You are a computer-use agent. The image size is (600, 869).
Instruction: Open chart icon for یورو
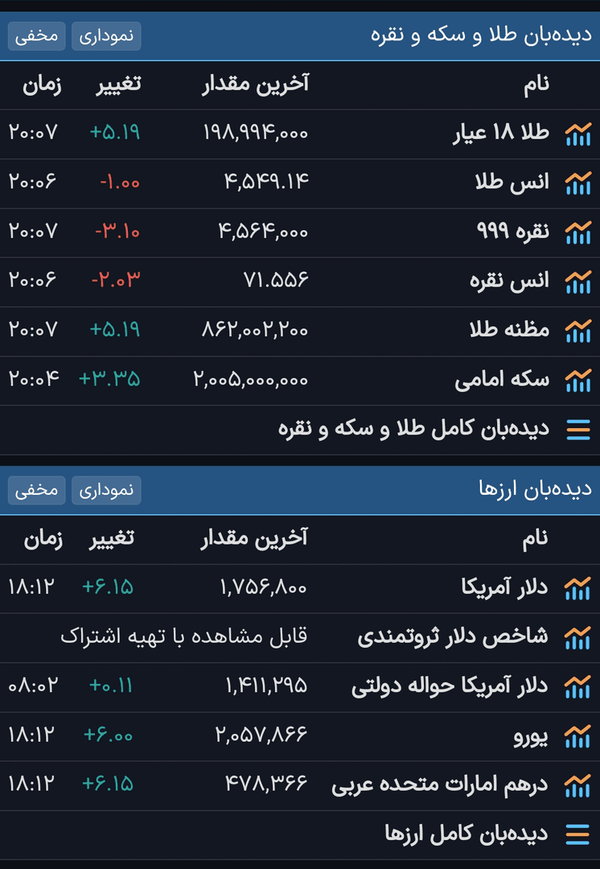coord(578,737)
